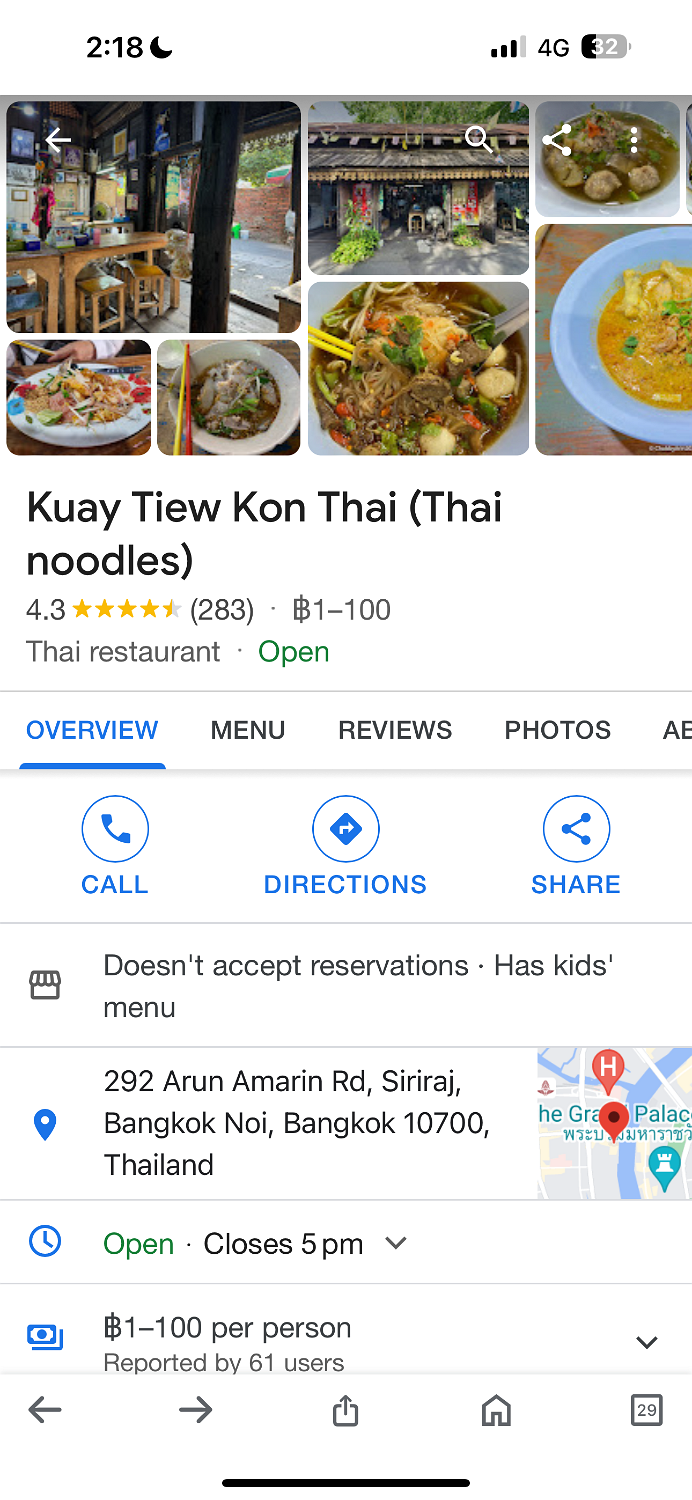Viewport: 692px width, 1500px height.
Task: Open the browser tabs switcher
Action: pyautogui.click(x=647, y=1410)
